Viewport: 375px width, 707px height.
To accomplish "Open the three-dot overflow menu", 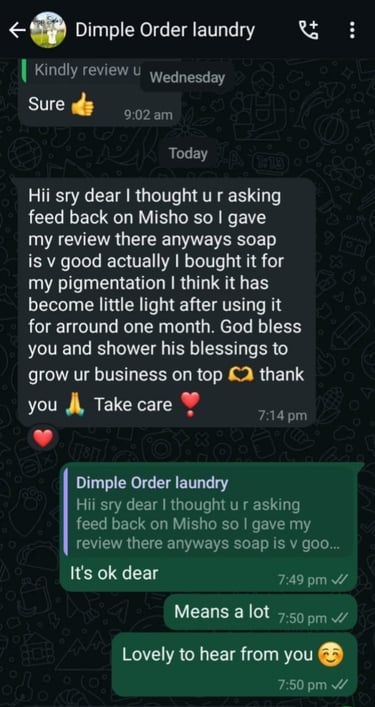I will (352, 30).
